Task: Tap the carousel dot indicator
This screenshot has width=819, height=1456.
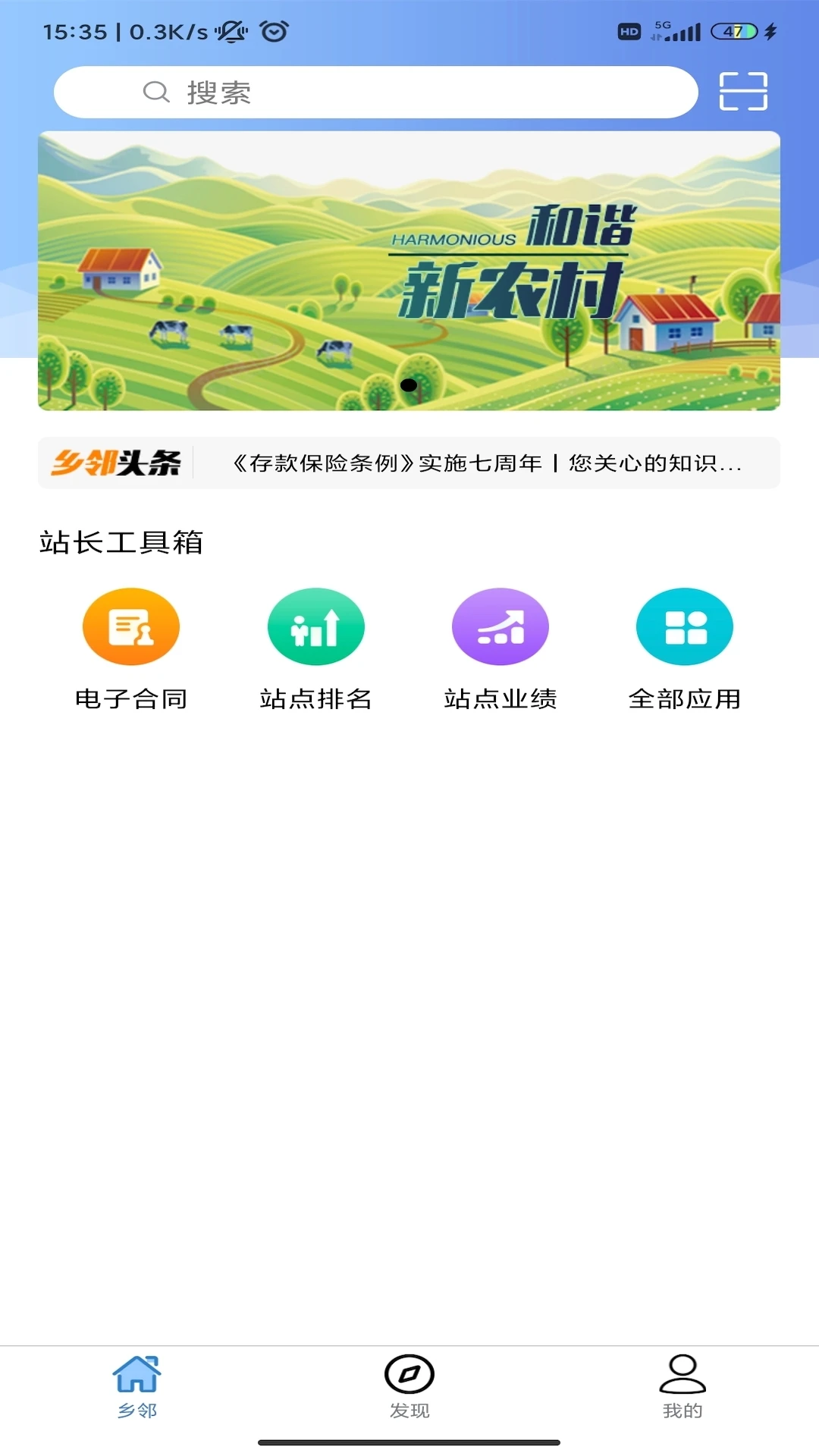Action: [x=410, y=385]
